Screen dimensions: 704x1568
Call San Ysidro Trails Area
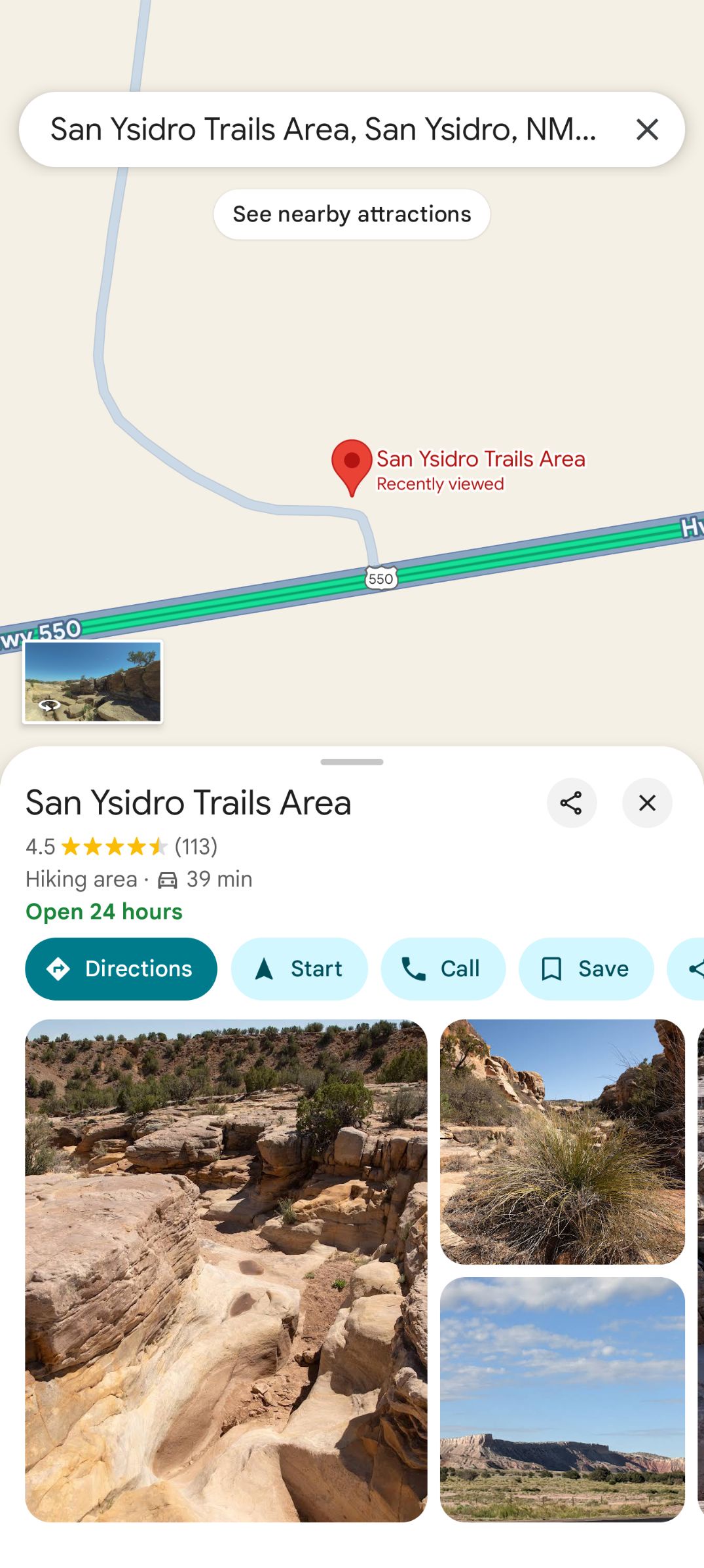pos(443,968)
